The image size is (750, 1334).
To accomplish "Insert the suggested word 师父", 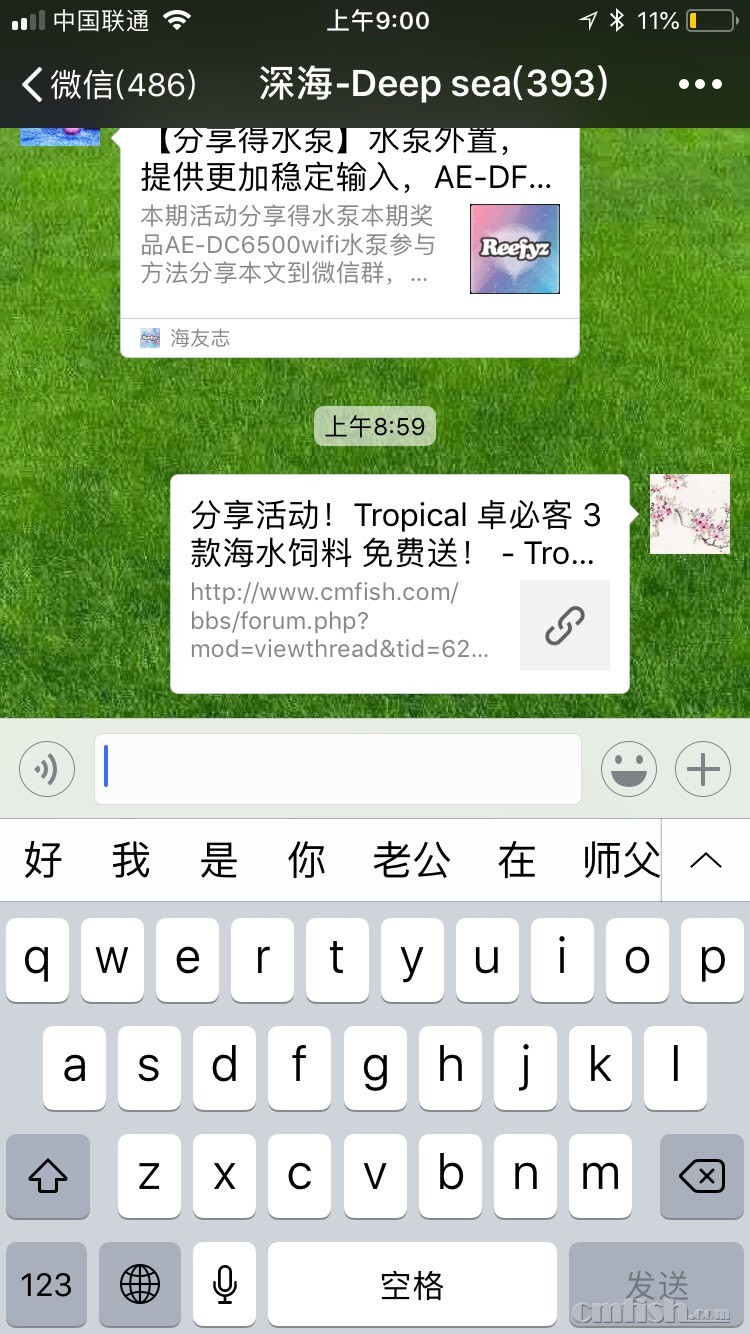I will click(x=620, y=860).
